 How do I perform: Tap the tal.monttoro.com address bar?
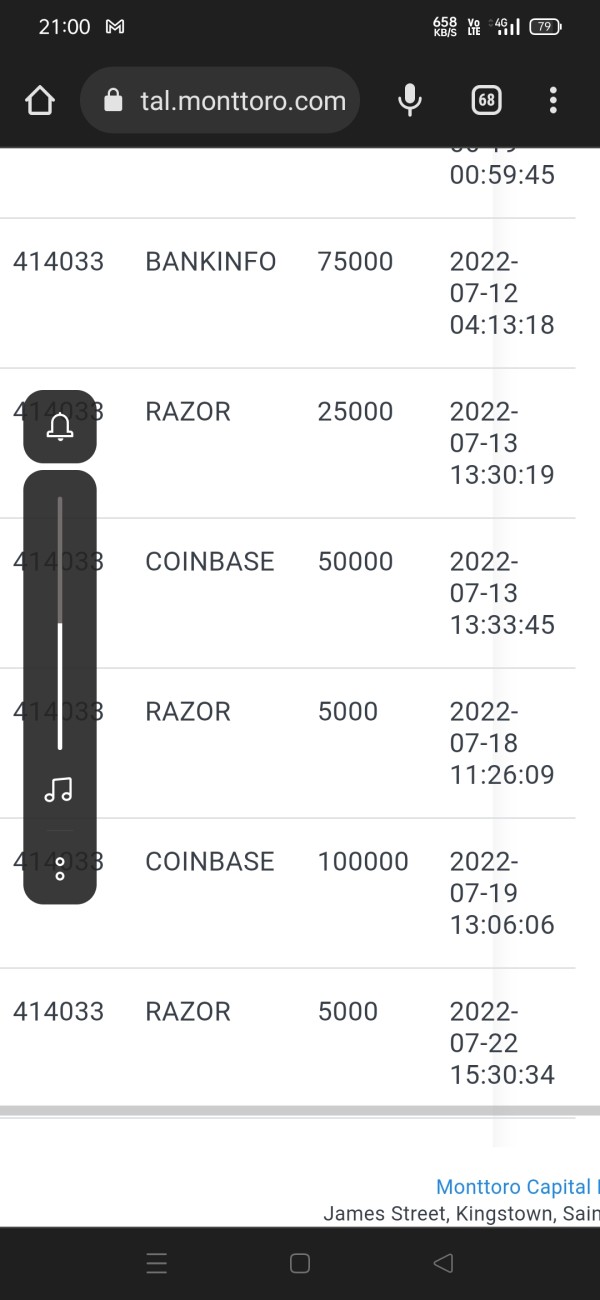(220, 100)
